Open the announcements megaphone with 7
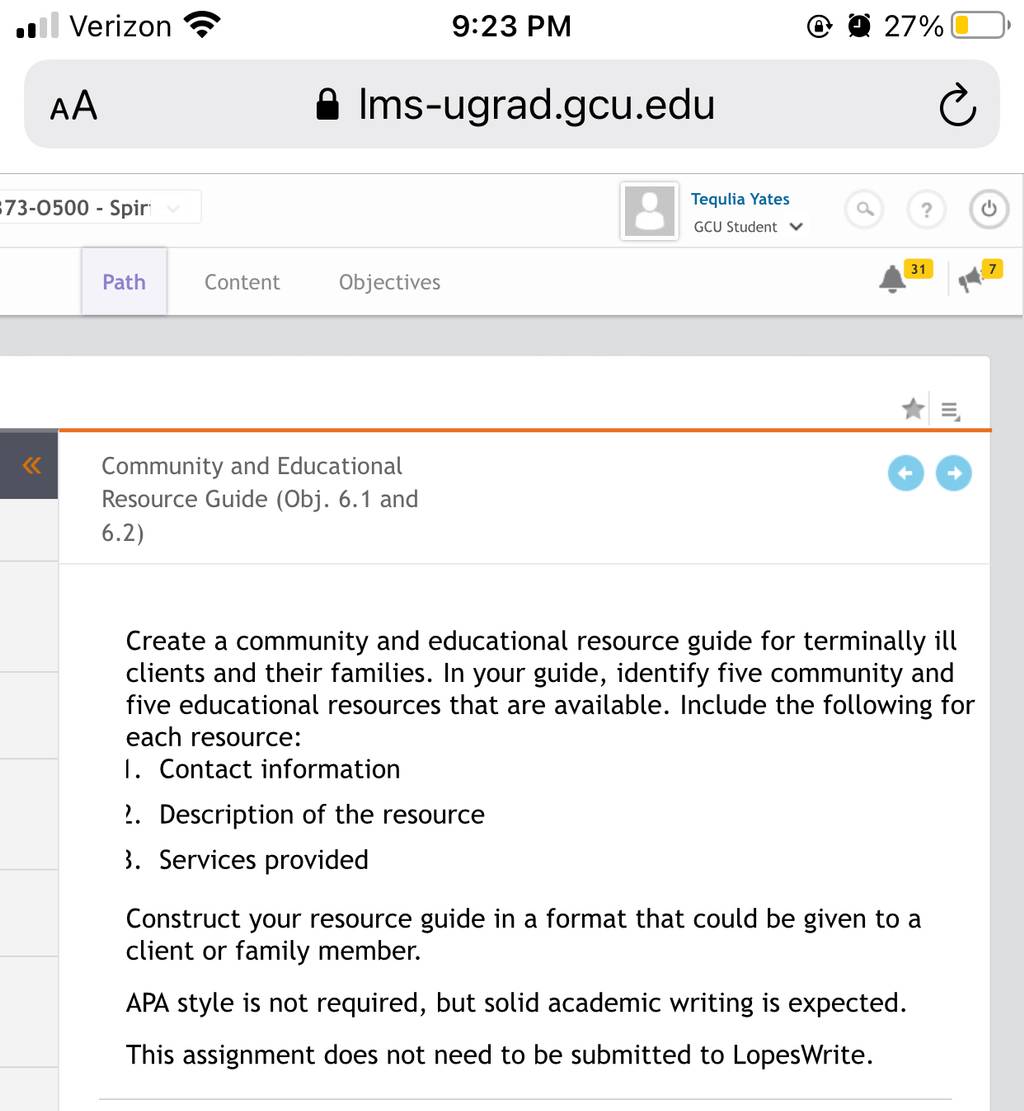The width and height of the screenshot is (1024, 1111). [980, 278]
